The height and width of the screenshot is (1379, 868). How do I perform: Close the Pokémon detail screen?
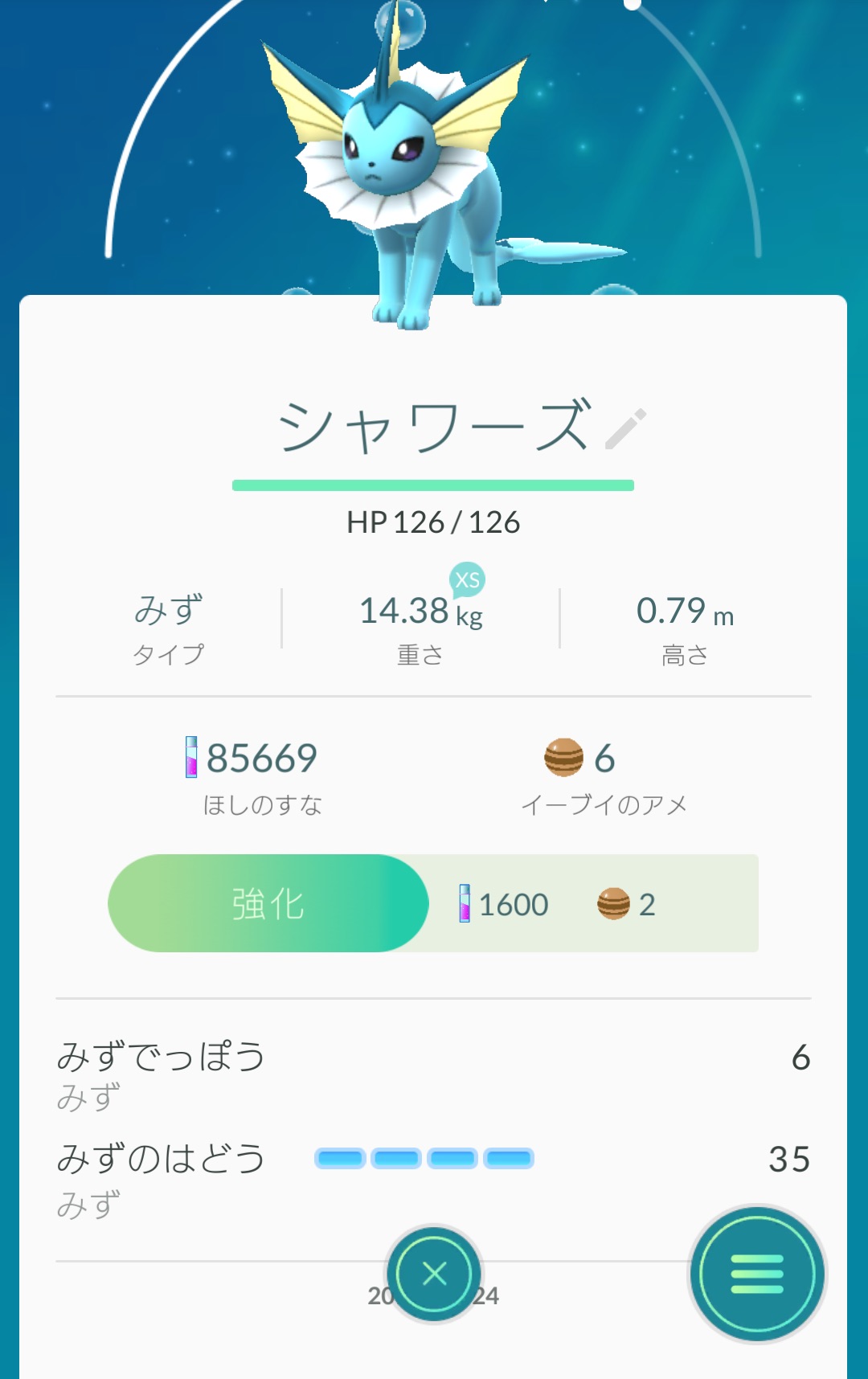tap(434, 1273)
